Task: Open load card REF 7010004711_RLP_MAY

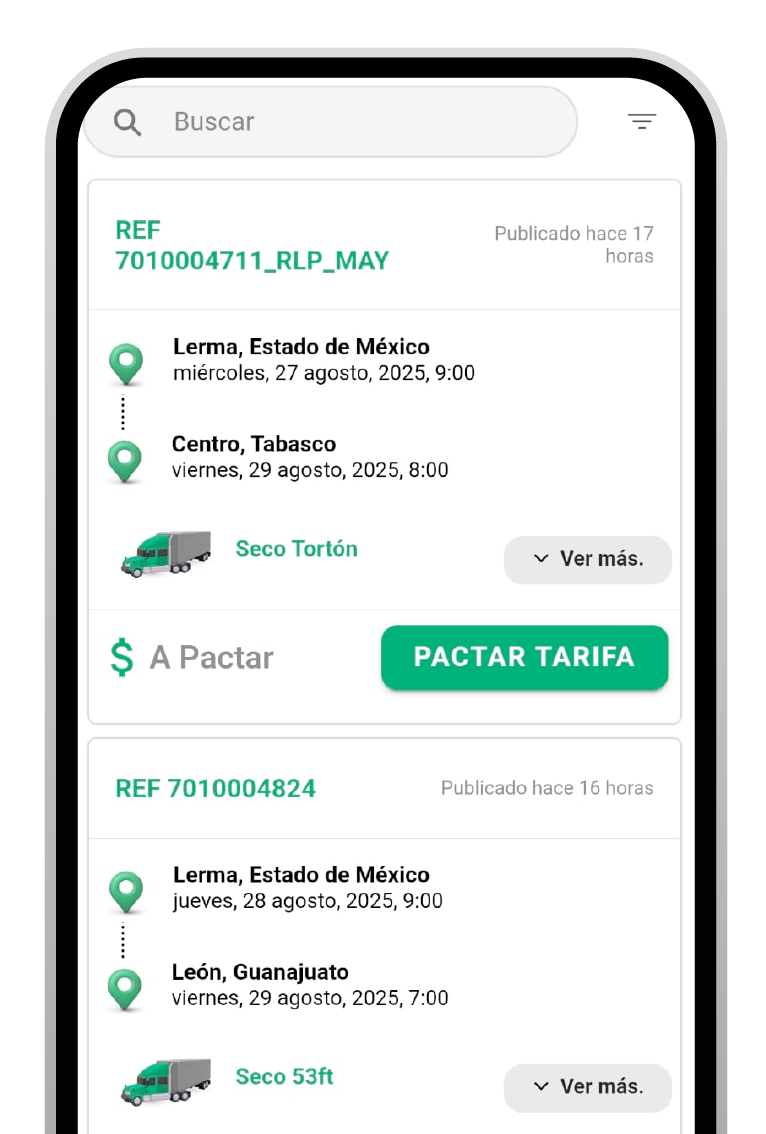Action: (252, 246)
